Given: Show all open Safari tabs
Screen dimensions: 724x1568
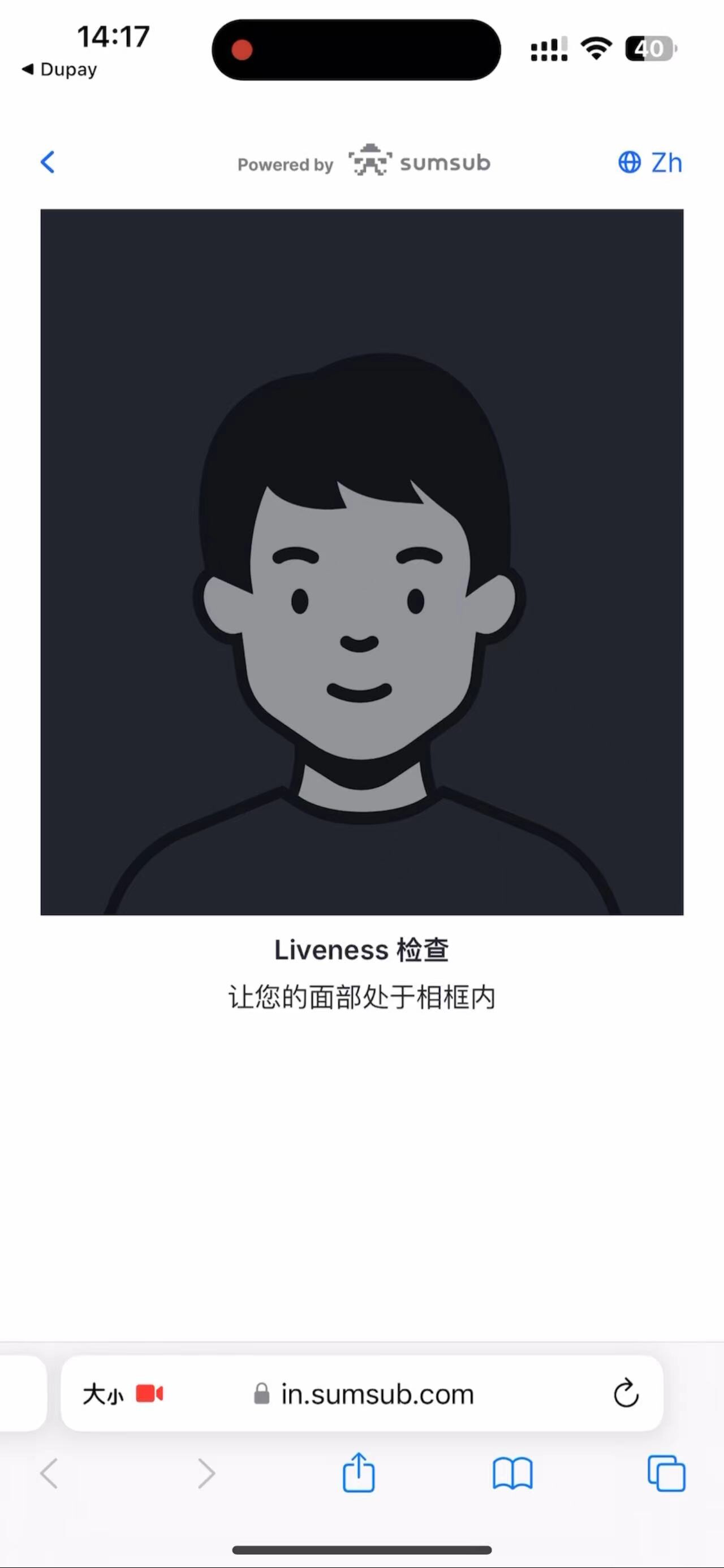Looking at the screenshot, I should [x=666, y=1474].
